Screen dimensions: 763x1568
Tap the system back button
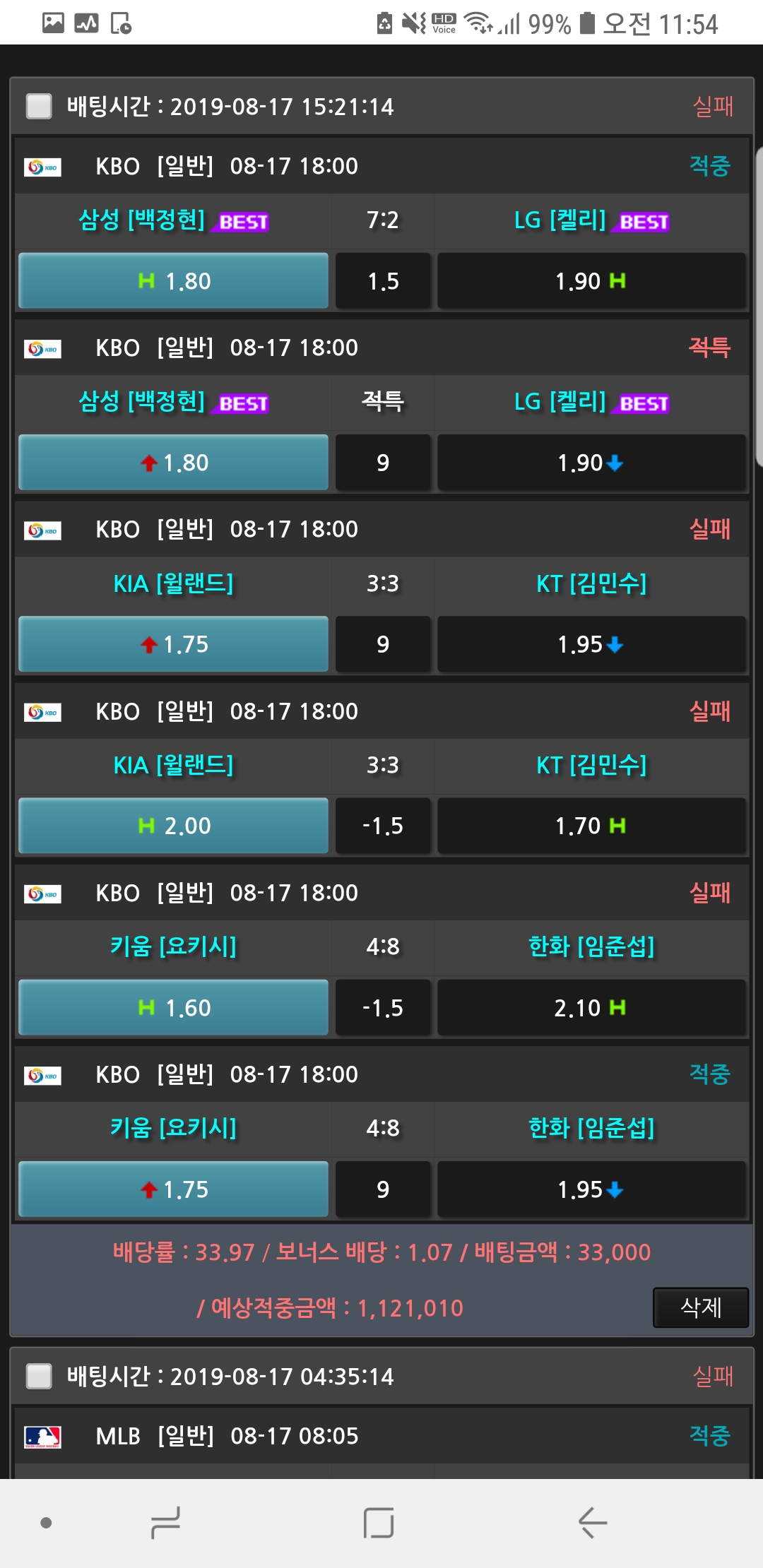tap(592, 1522)
